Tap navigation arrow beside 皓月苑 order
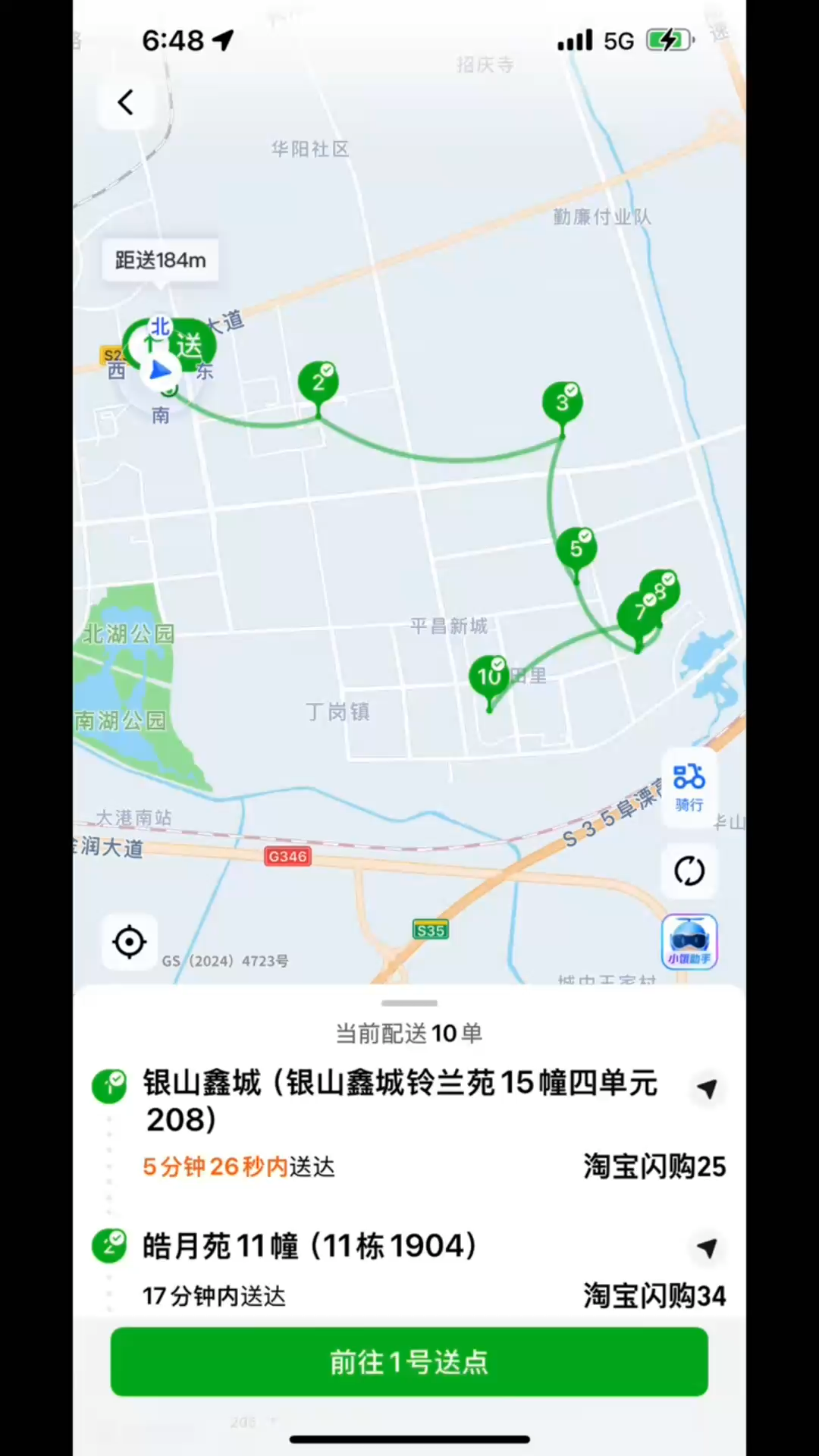This screenshot has height=1456, width=819. pos(707,1247)
